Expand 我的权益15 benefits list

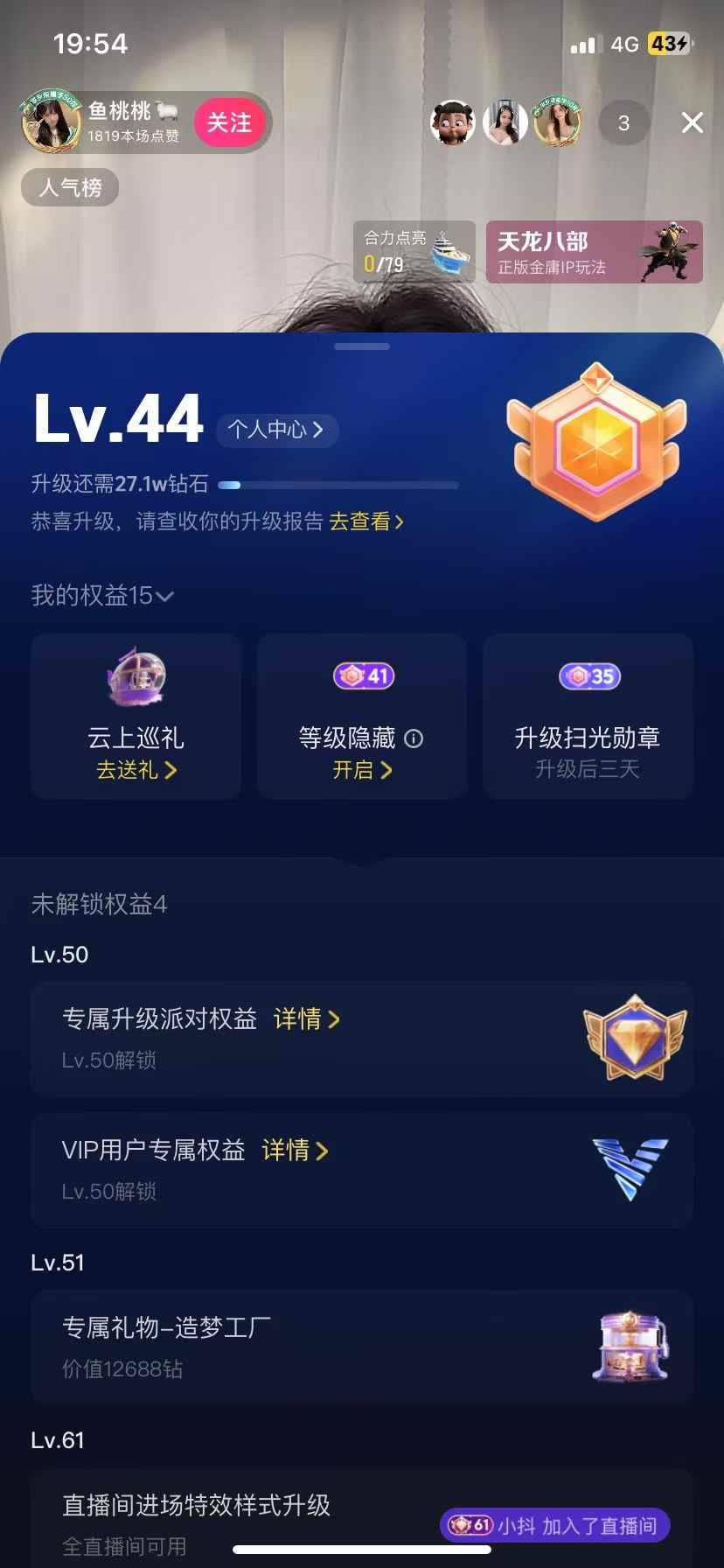(102, 596)
